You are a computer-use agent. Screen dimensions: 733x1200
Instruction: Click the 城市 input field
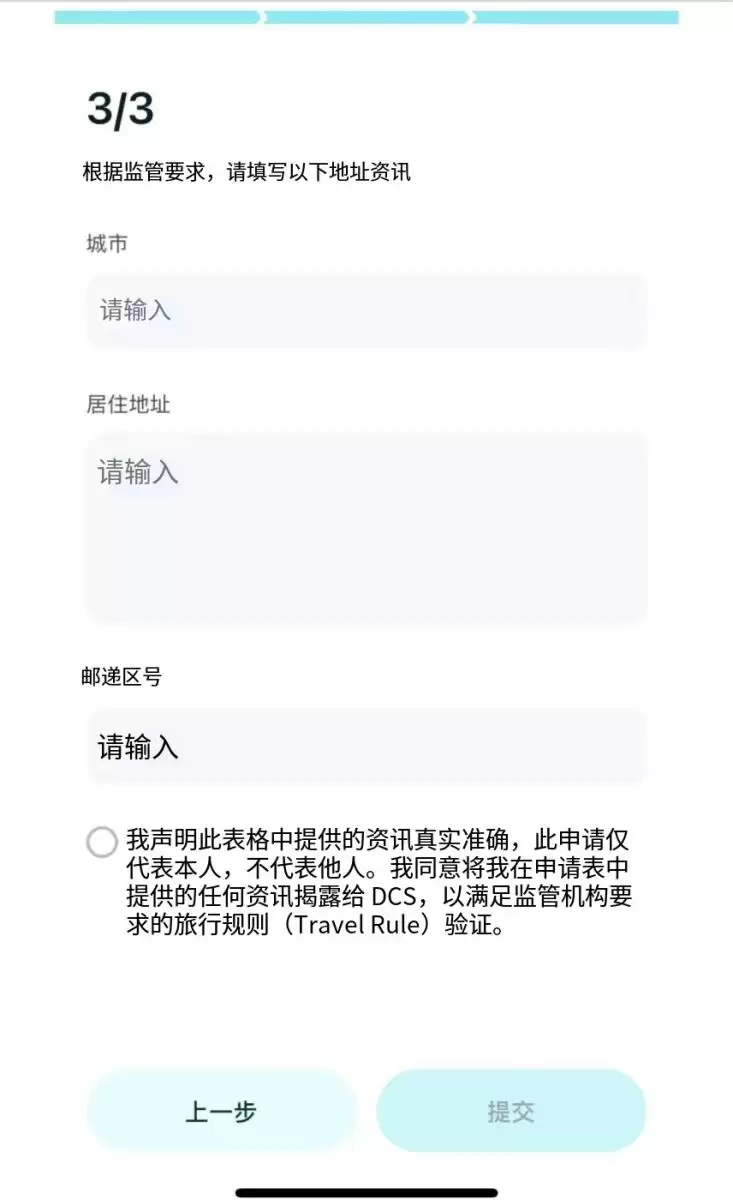pos(366,311)
